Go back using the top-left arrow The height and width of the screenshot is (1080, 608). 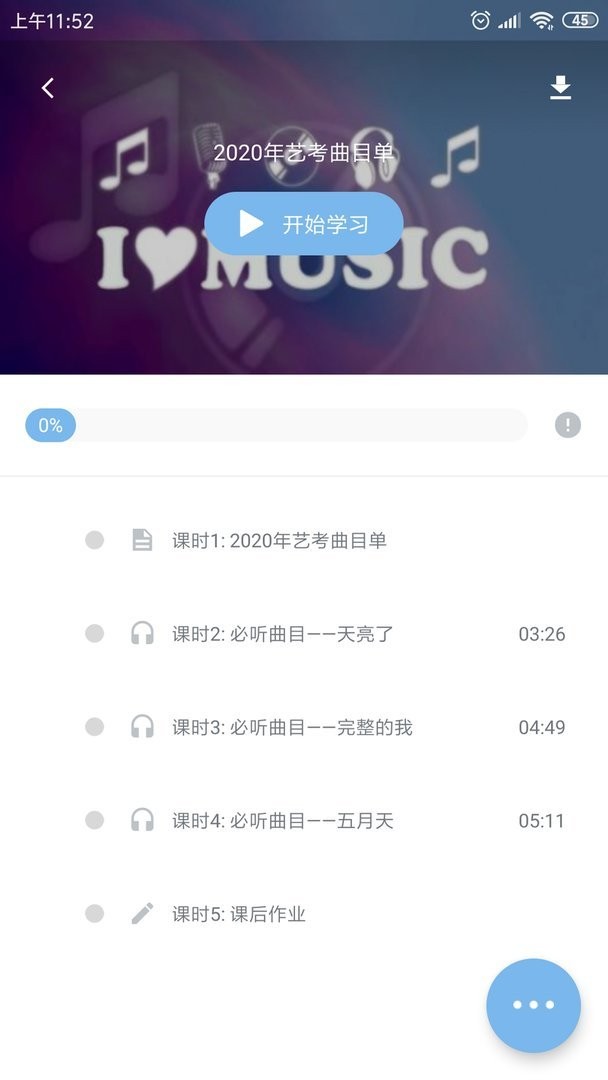[47, 88]
